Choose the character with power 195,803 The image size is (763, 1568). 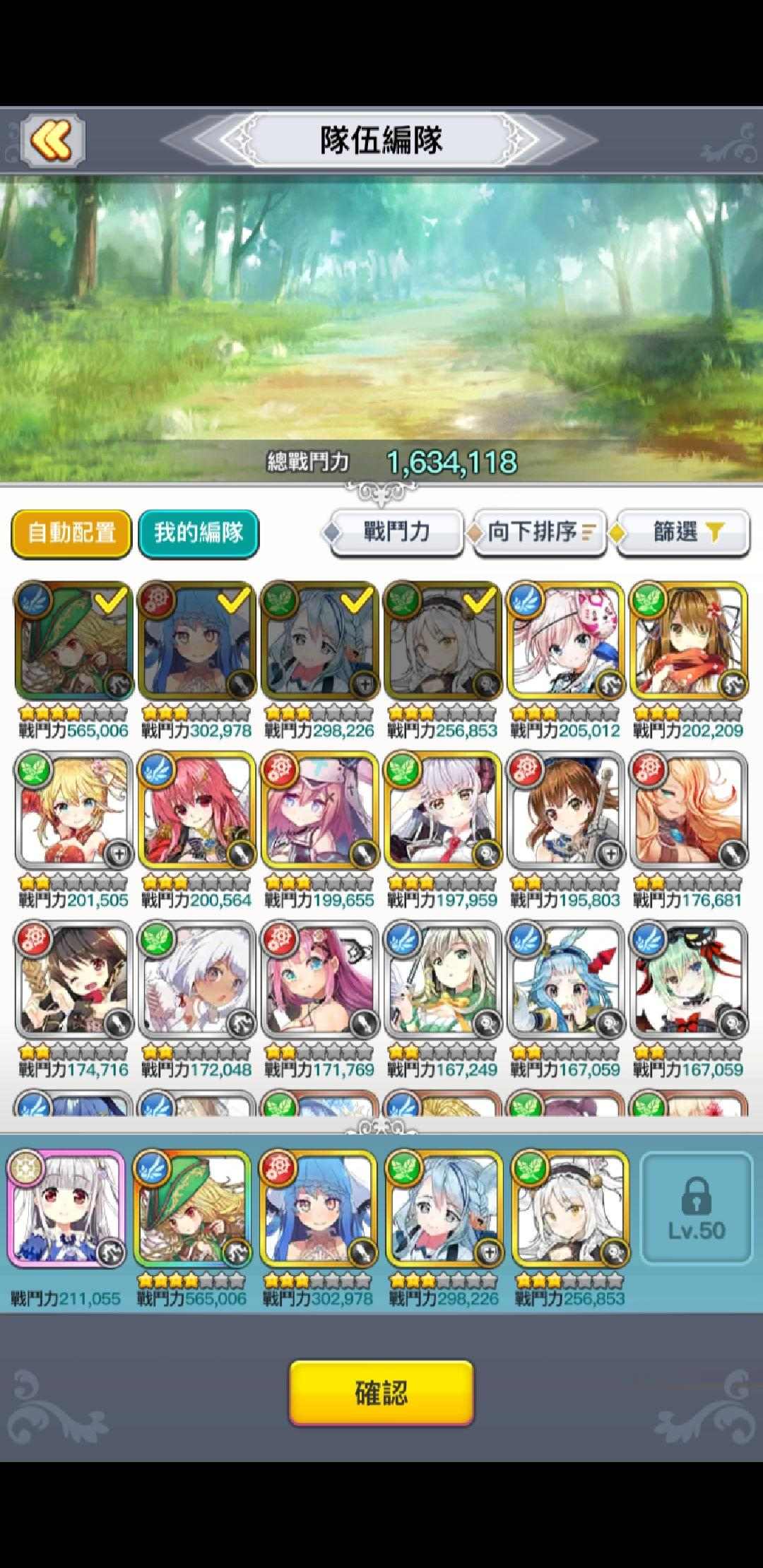click(x=566, y=809)
